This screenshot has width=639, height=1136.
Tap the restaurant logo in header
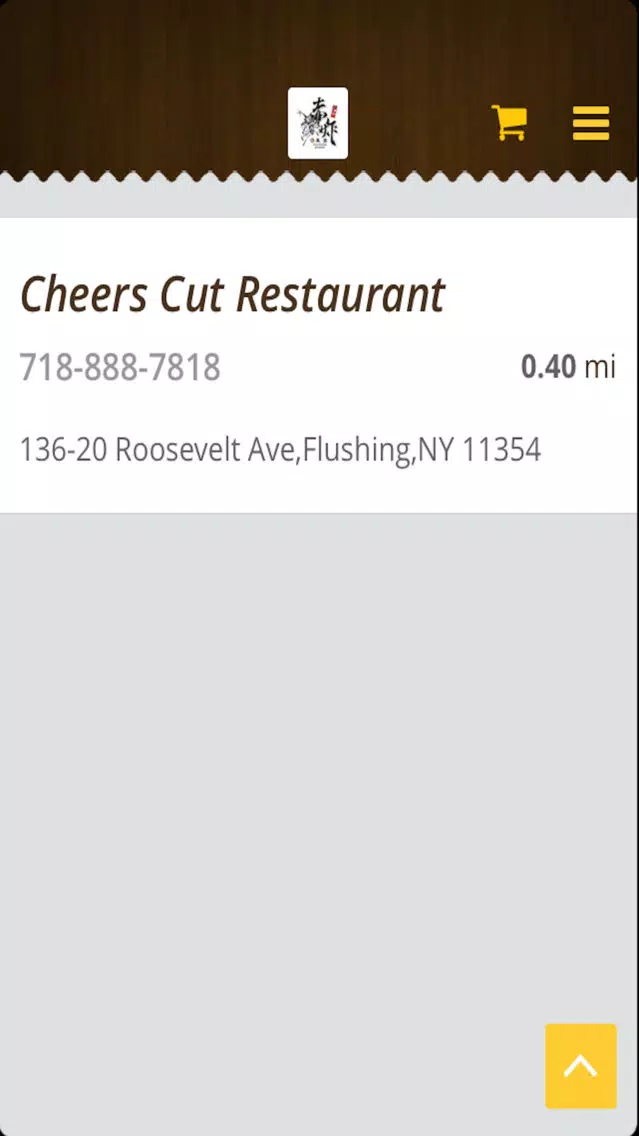(317, 123)
